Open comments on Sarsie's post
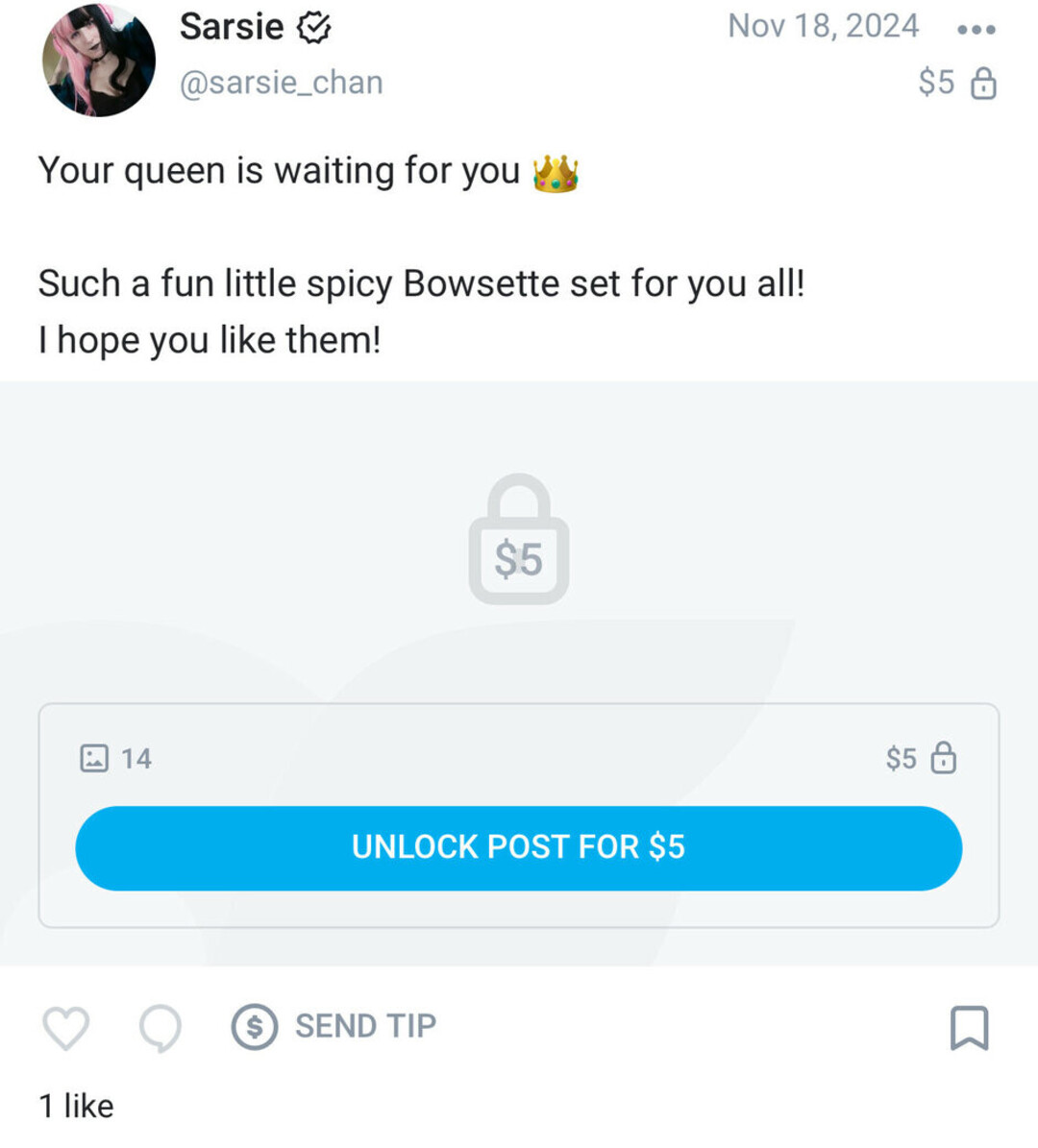 (161, 1027)
